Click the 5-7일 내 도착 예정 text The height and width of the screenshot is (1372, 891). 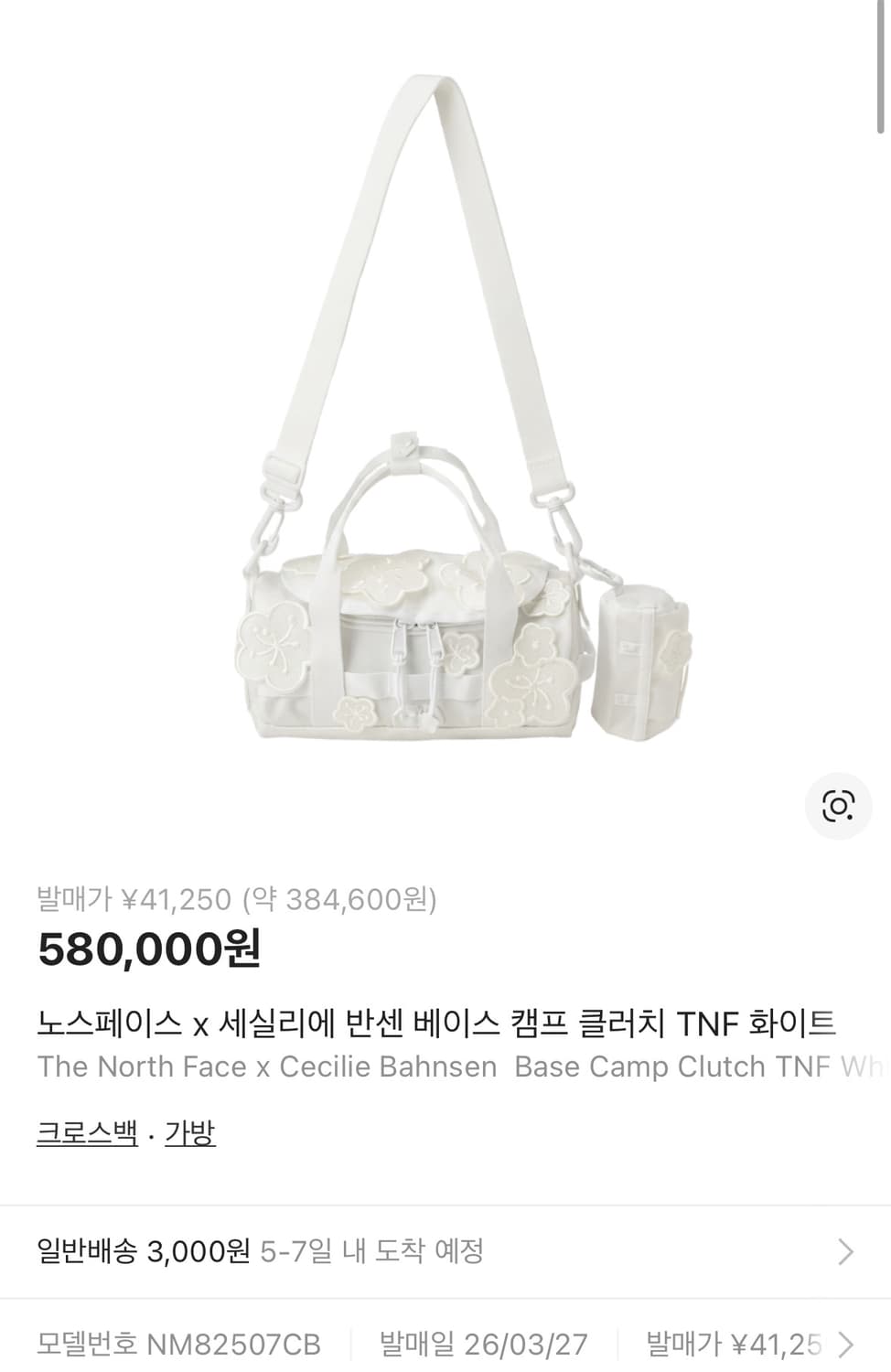pyautogui.click(x=375, y=1253)
